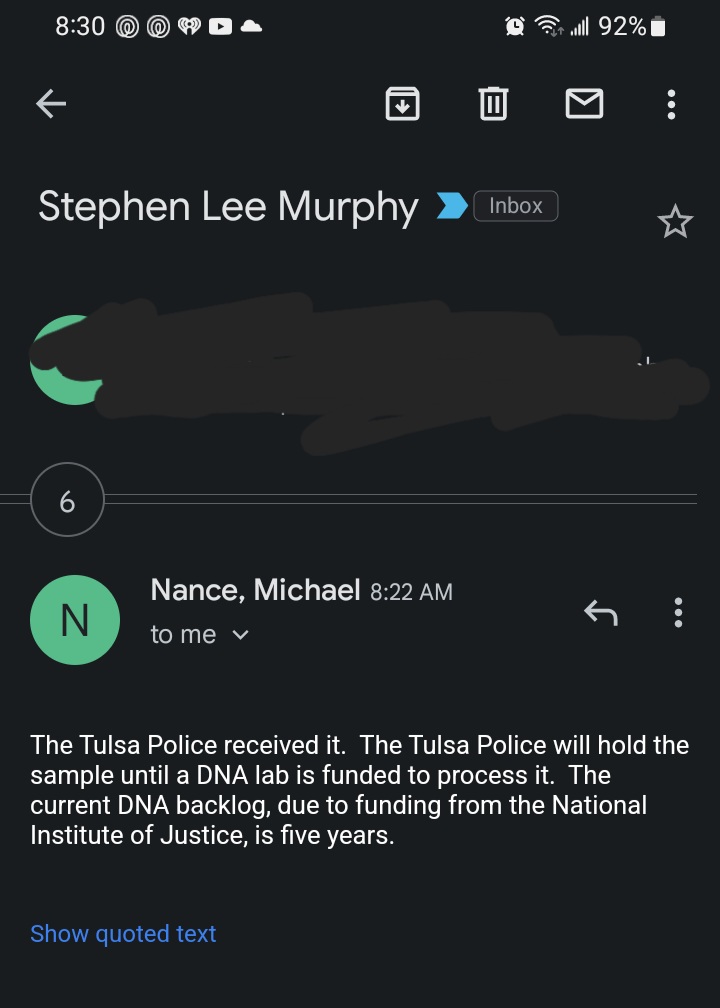The width and height of the screenshot is (720, 1008).
Task: Archive this email conversation
Action: click(x=402, y=103)
